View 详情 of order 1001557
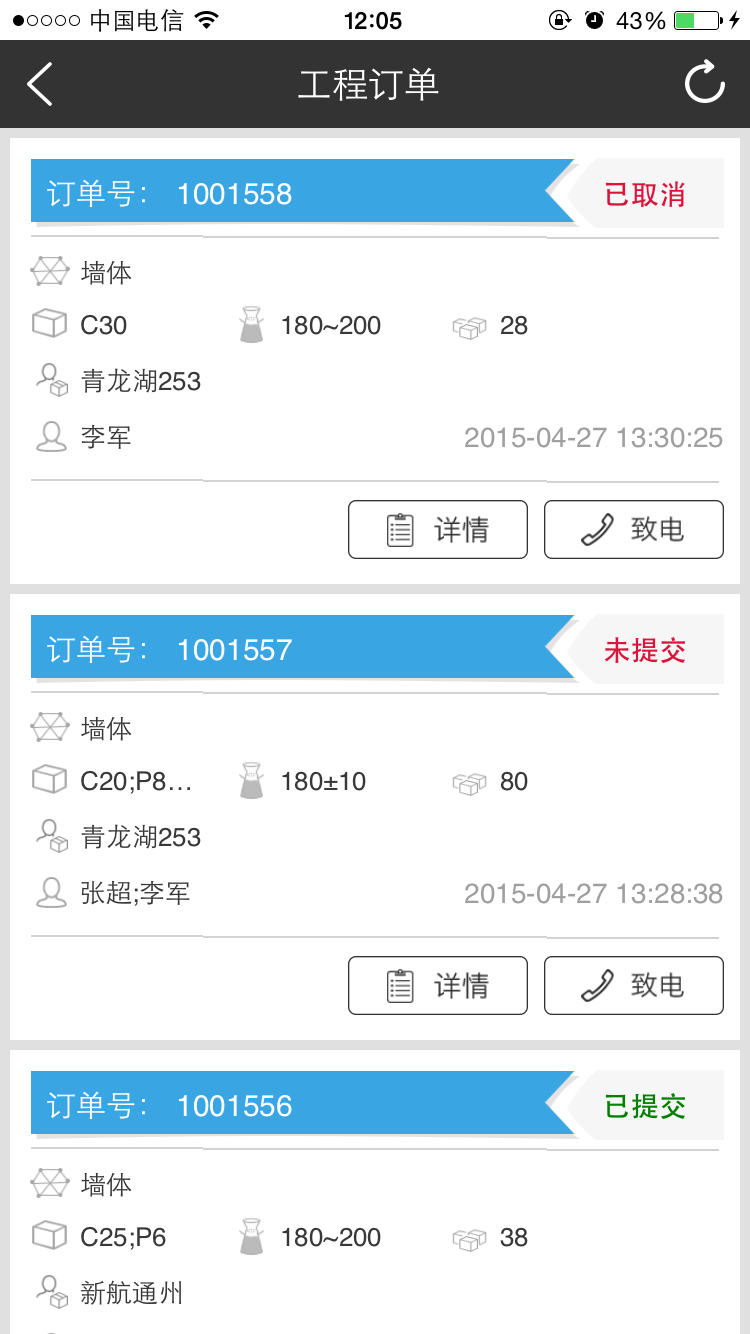This screenshot has width=750, height=1334. click(x=437, y=985)
